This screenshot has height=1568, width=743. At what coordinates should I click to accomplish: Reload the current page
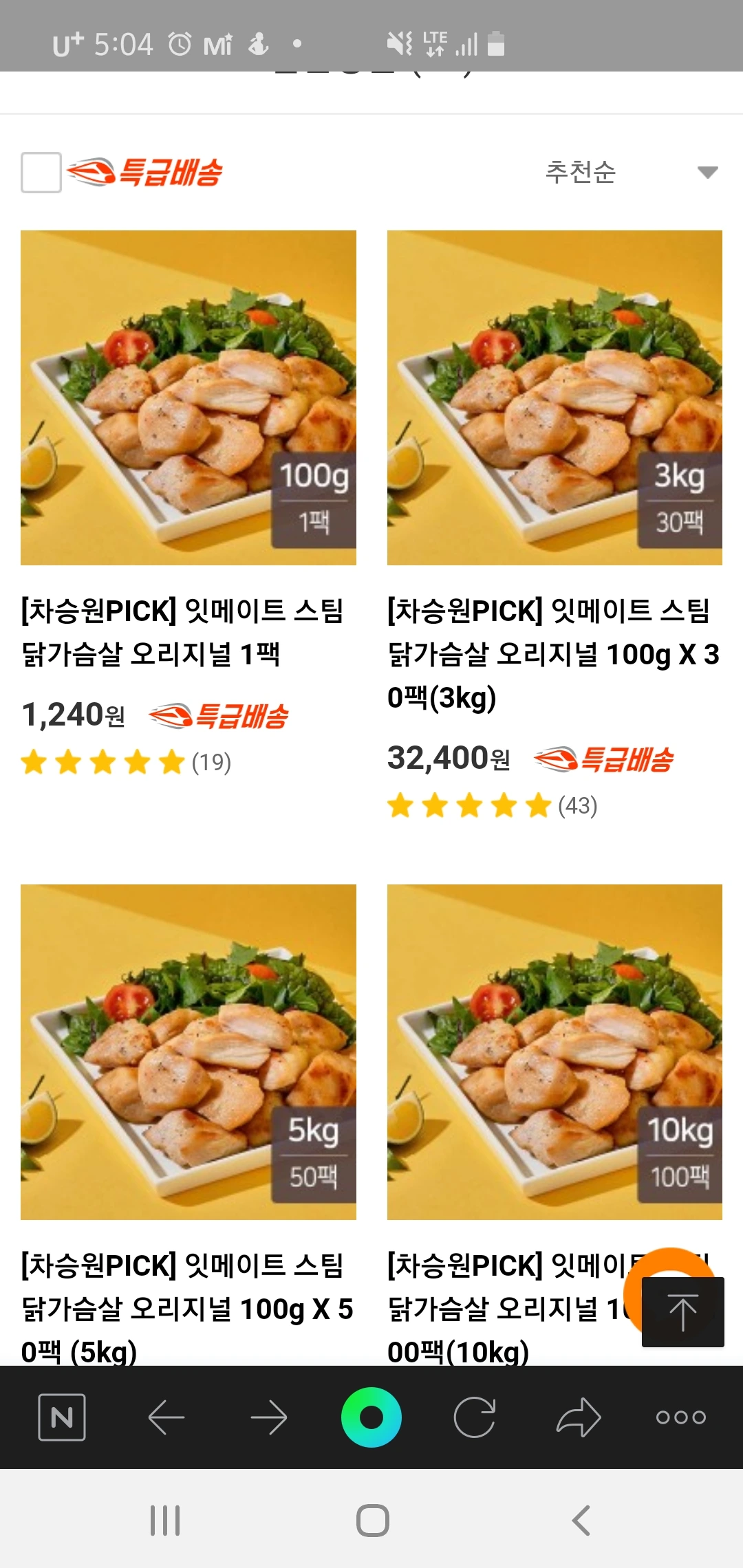(475, 1417)
